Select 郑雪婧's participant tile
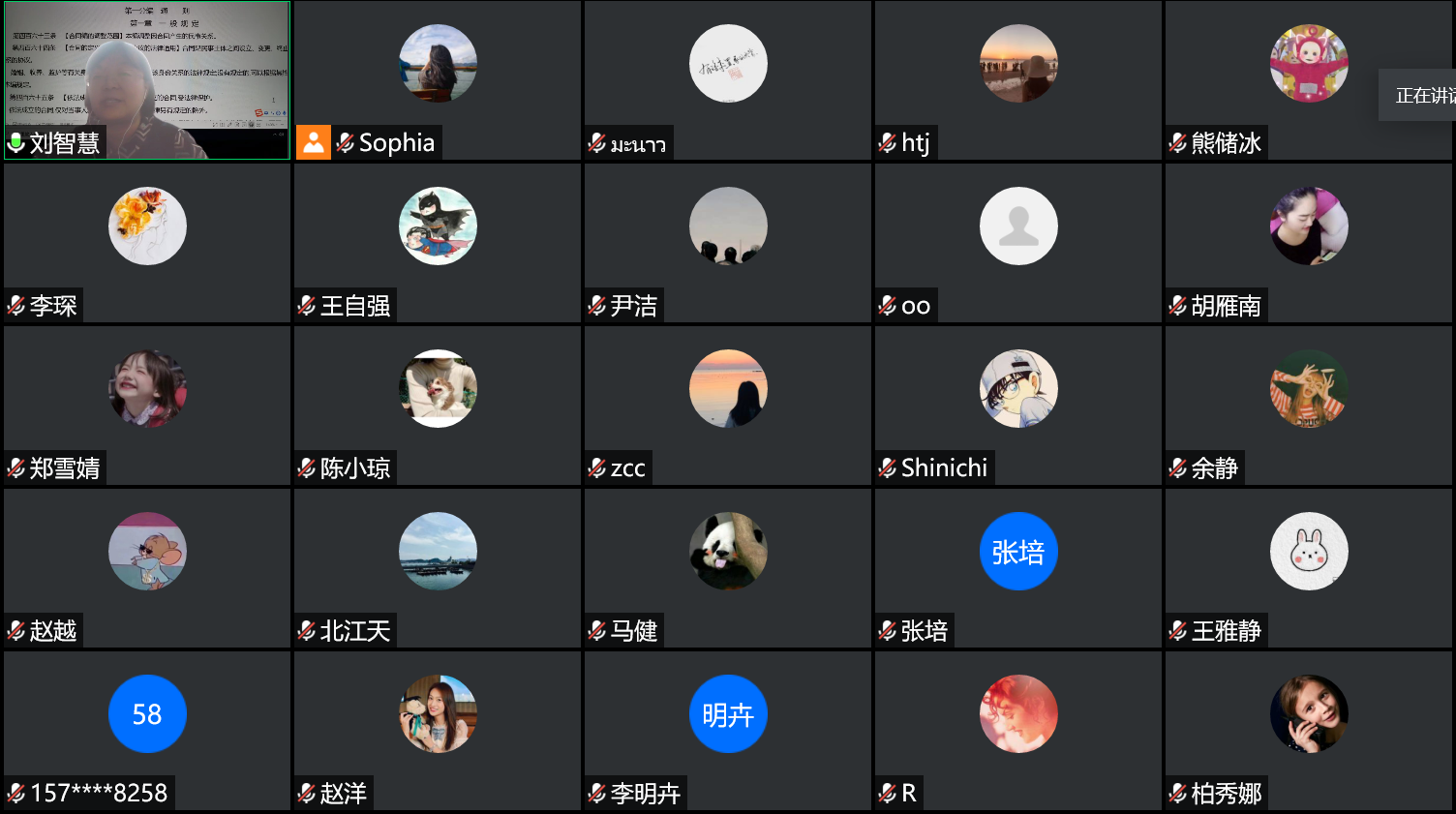Screen dimensions: 1456x814 147,405
